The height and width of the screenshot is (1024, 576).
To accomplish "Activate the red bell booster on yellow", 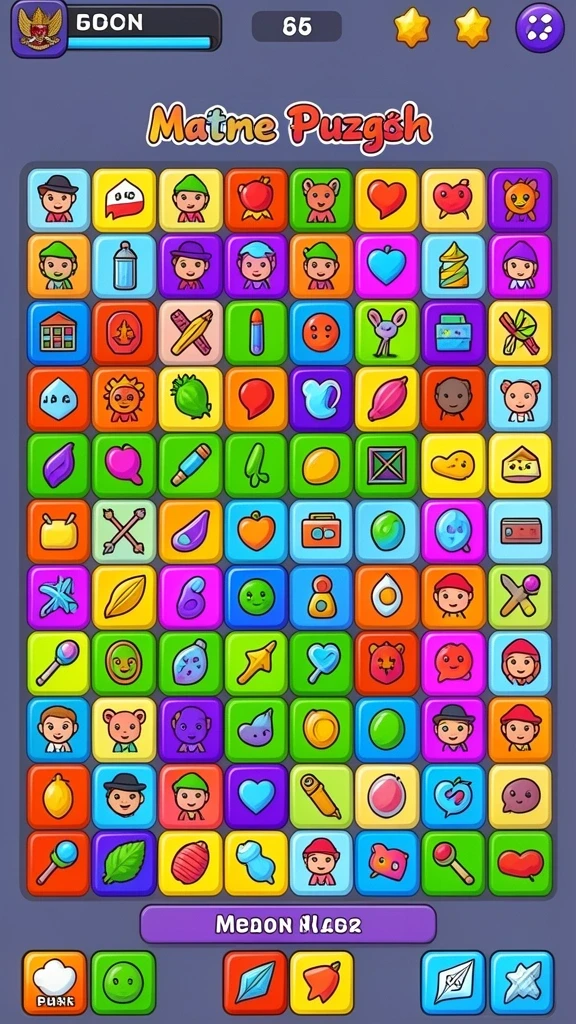I will coord(322,982).
